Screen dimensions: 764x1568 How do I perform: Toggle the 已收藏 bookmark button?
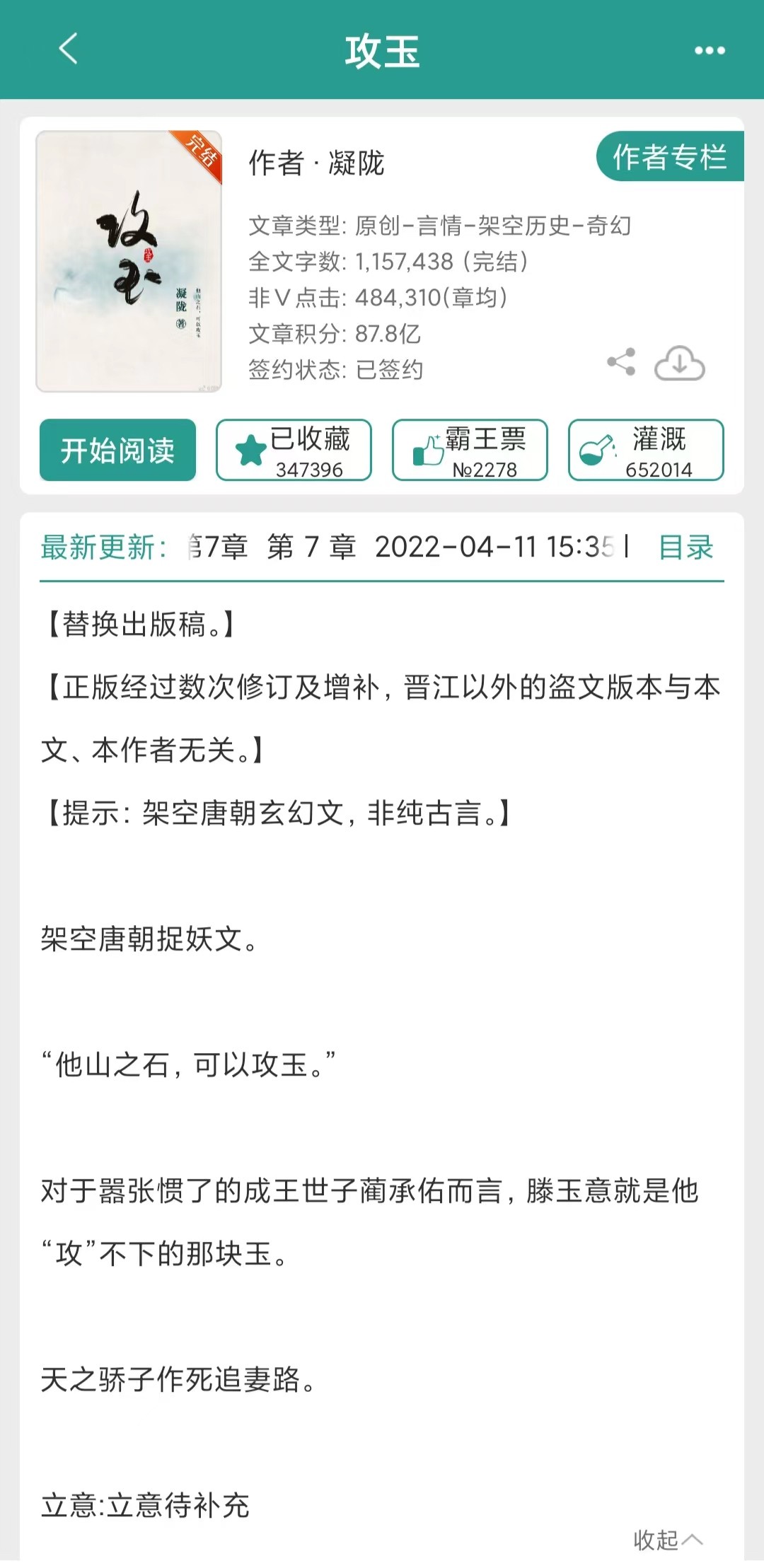pos(294,451)
